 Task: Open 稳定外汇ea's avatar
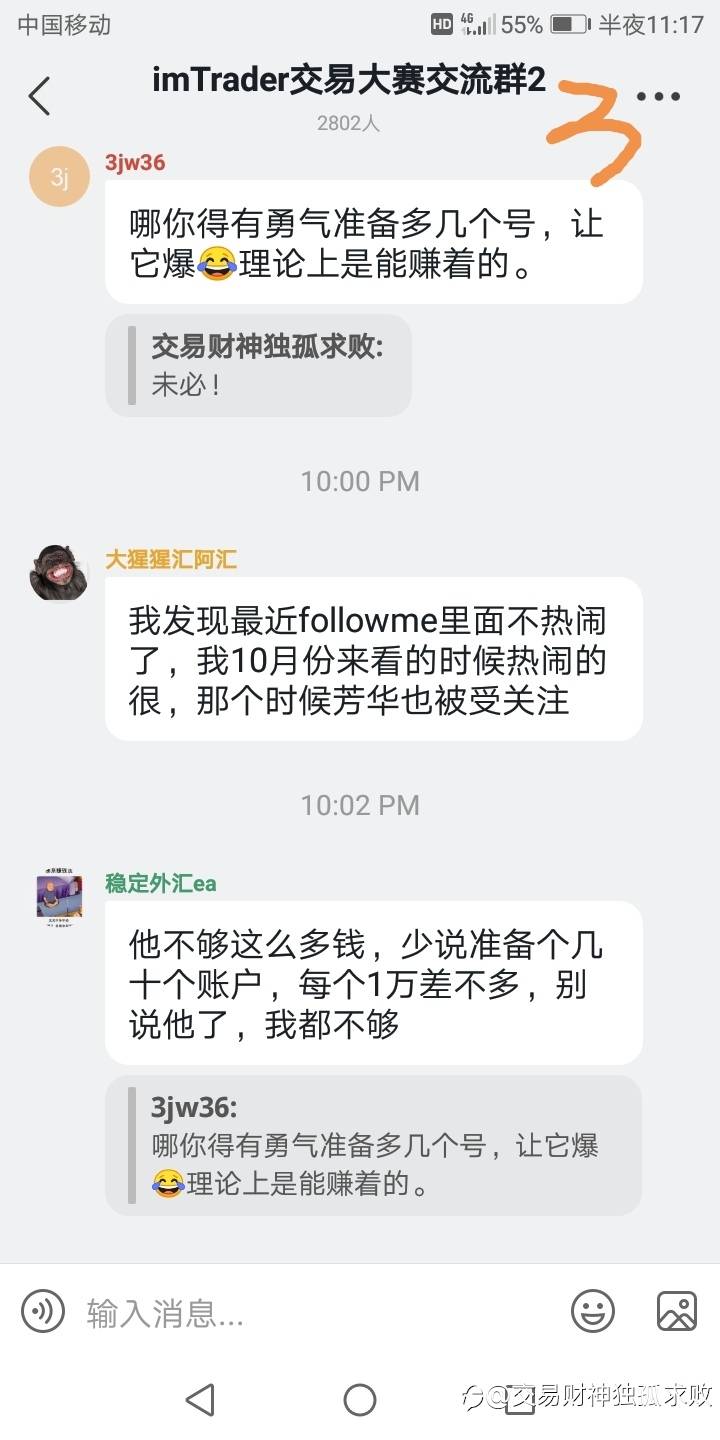tap(59, 895)
